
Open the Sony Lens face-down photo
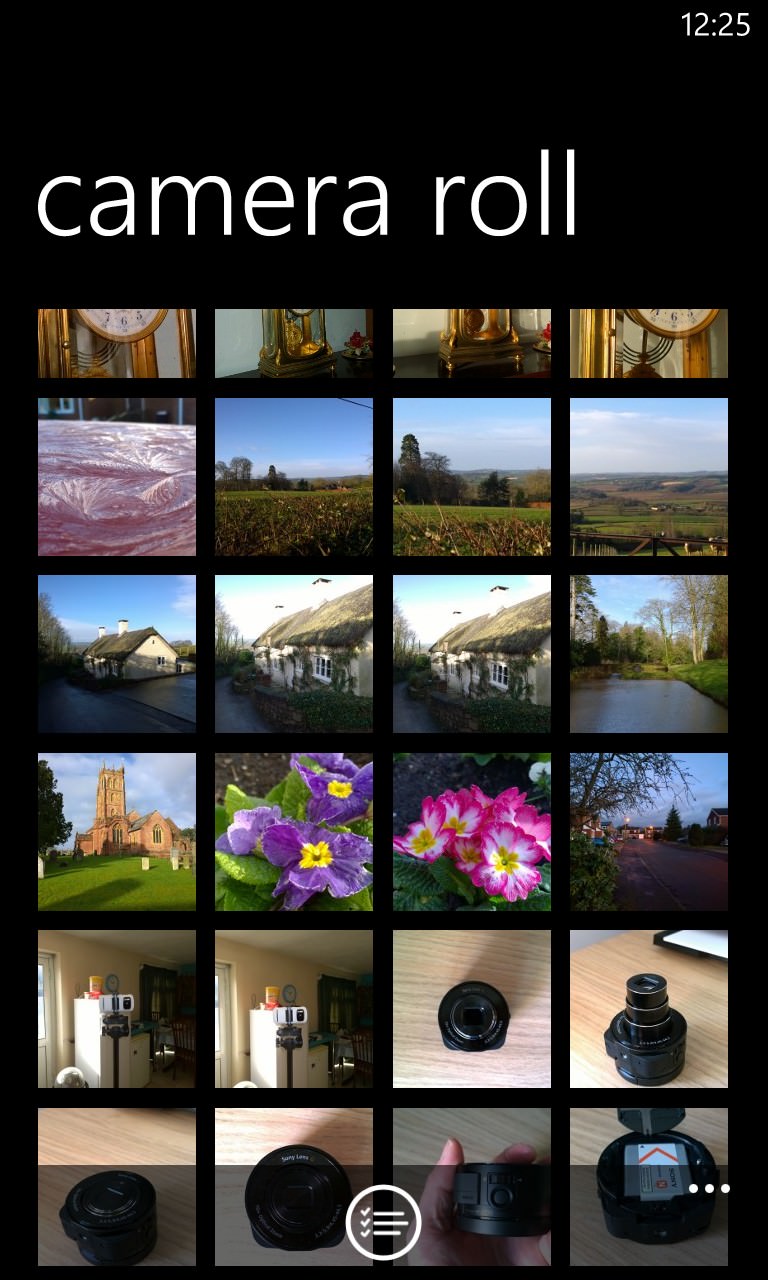point(294,1185)
